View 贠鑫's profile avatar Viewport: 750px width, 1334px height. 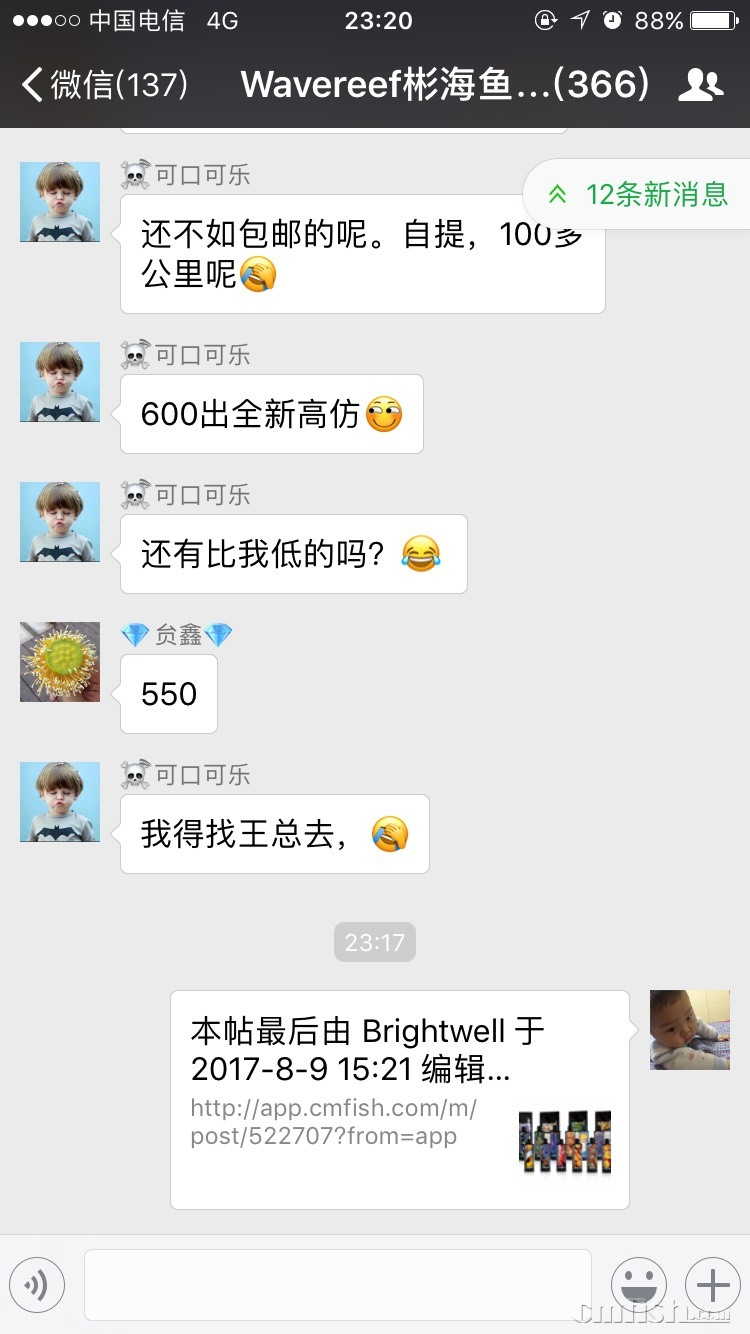(x=60, y=662)
